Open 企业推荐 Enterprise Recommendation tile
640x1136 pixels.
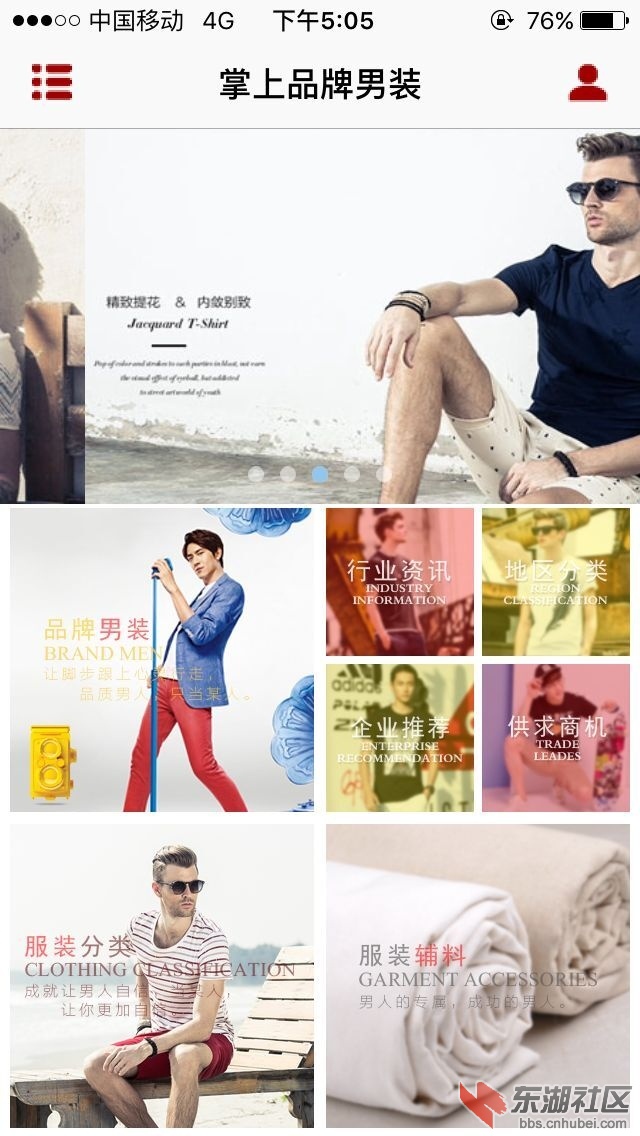pyautogui.click(x=399, y=738)
